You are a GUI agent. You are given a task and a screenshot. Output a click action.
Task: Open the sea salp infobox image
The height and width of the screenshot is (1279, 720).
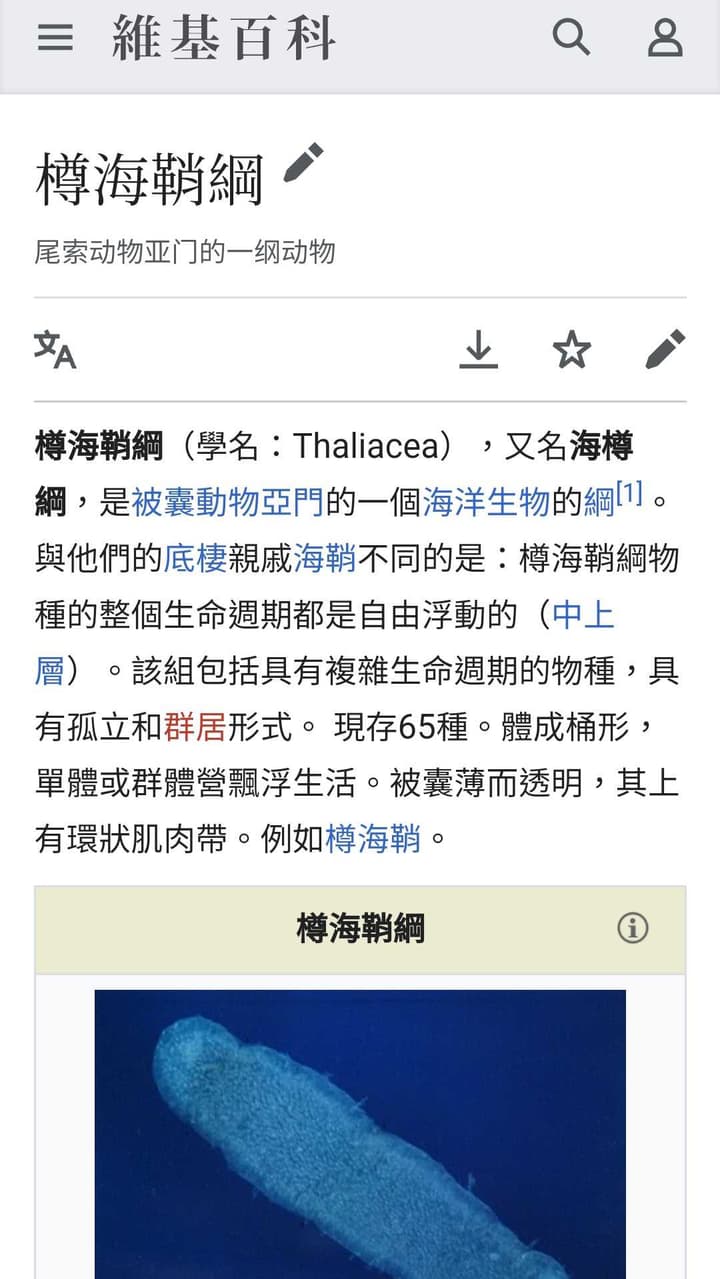click(x=360, y=1134)
